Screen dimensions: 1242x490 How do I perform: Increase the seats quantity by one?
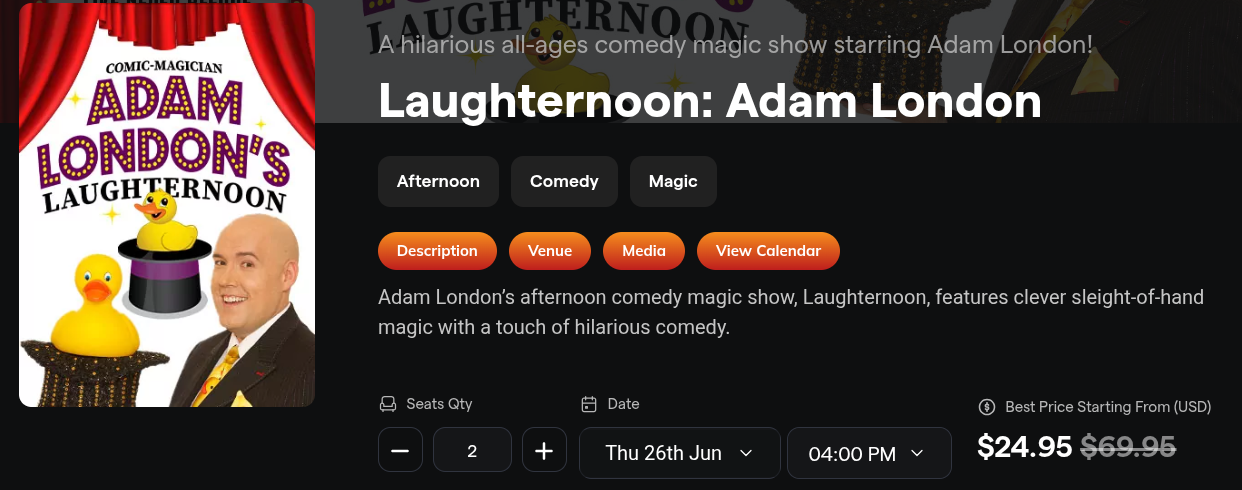[544, 451]
